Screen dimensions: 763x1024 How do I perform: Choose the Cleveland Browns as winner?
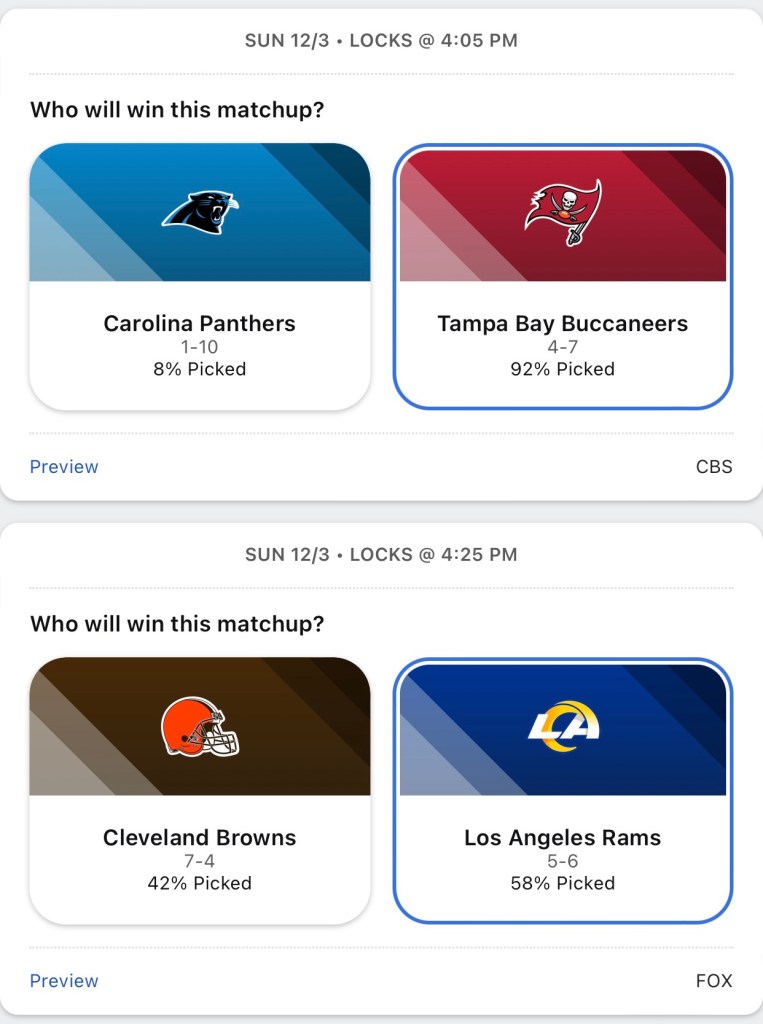point(200,790)
